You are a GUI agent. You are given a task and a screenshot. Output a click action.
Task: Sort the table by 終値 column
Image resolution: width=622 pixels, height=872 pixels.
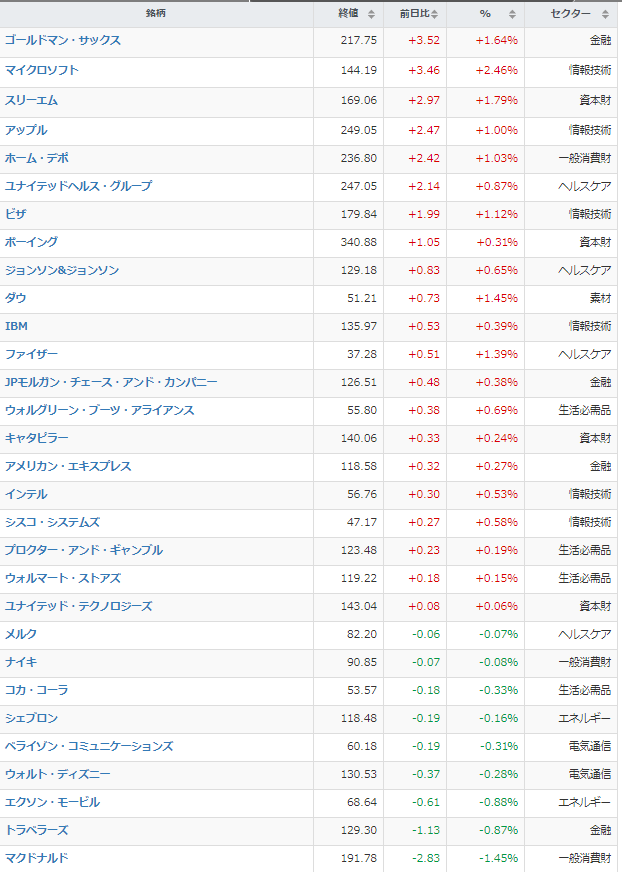[x=357, y=14]
